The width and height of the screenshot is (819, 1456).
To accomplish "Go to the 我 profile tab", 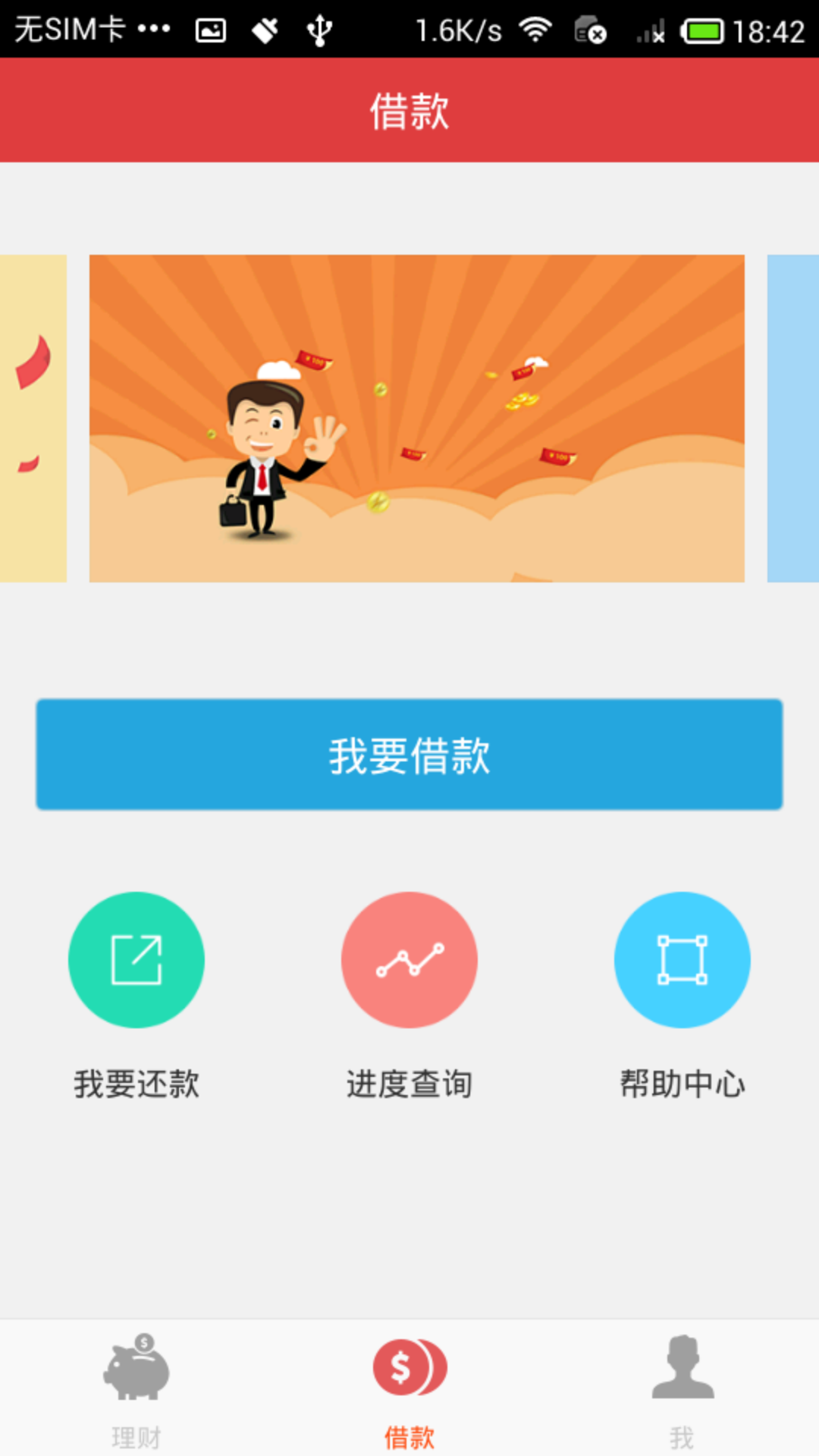I will [682, 1389].
